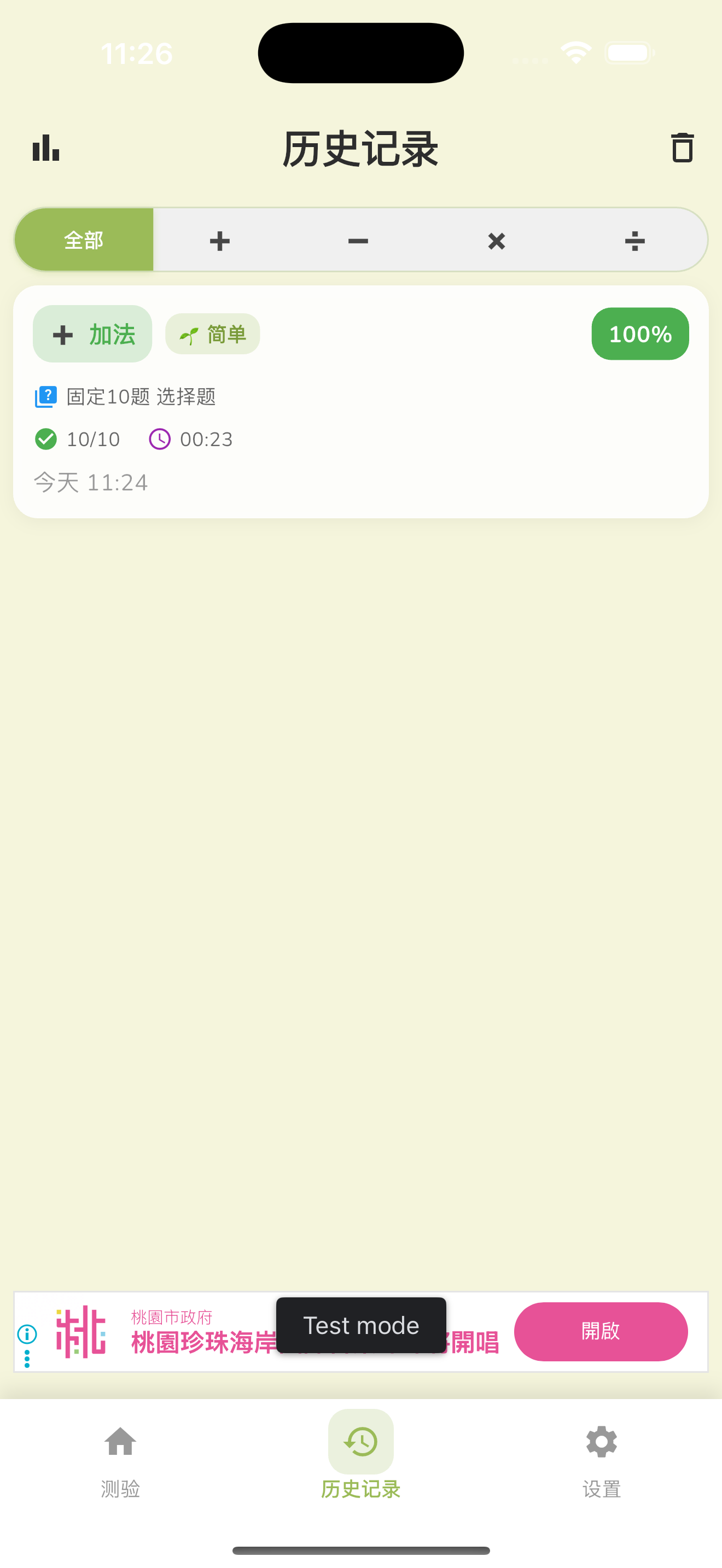Select the 全部 filter segment
Screen dimensions: 722x1568
click(84, 241)
